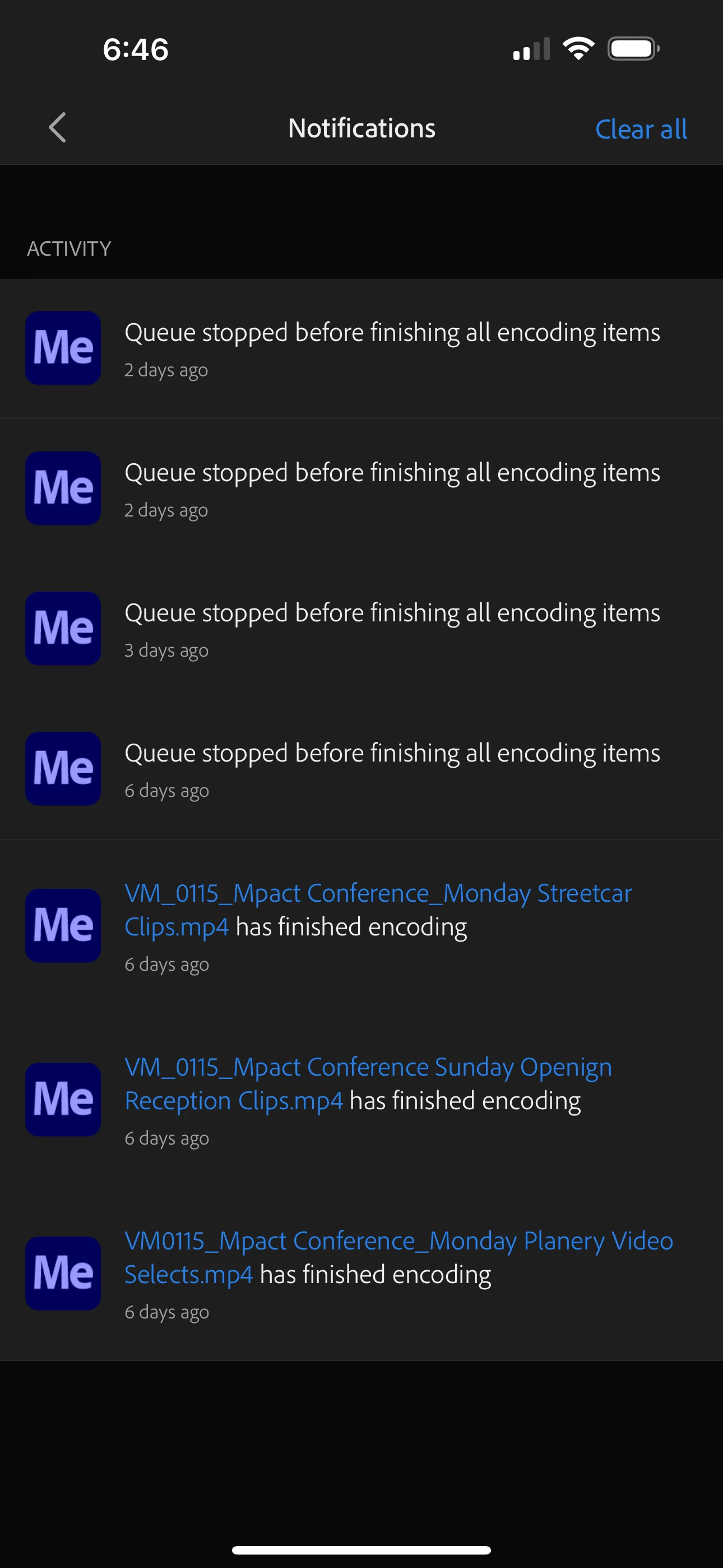Clear all notifications
Screen dimensions: 723x1568
click(x=641, y=129)
